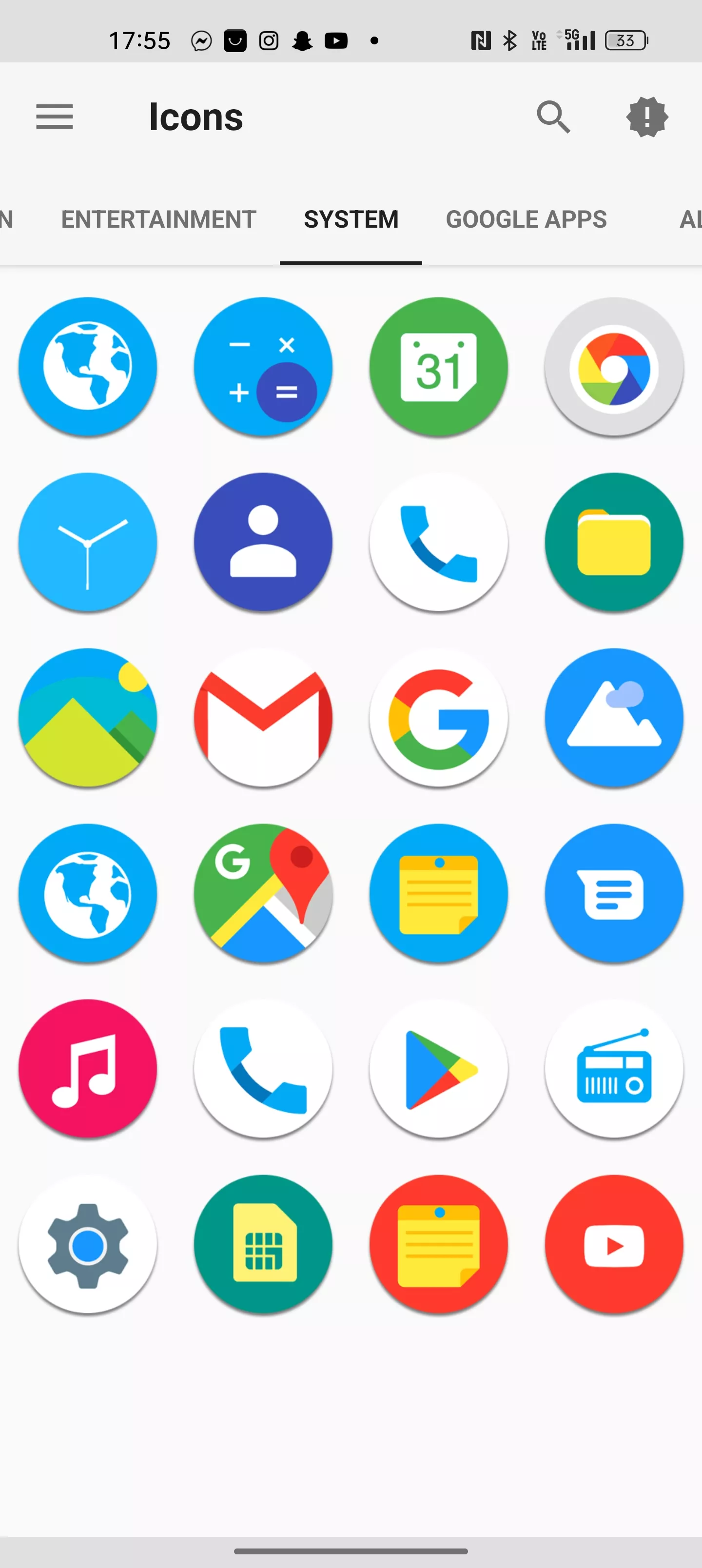The width and height of the screenshot is (702, 1568).
Task: Search for an icon
Action: 553,116
